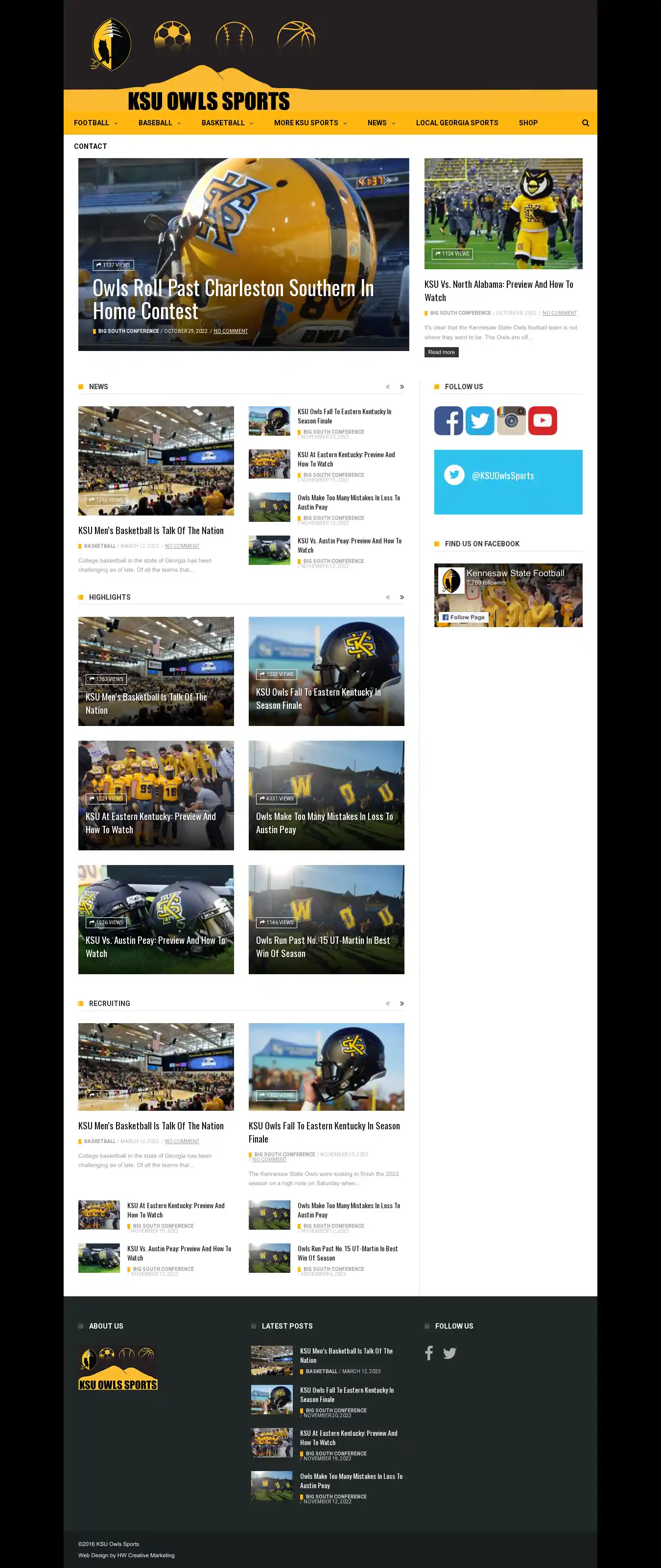The height and width of the screenshot is (1568, 661).
Task: Expand the Football menu
Action: click(x=95, y=123)
